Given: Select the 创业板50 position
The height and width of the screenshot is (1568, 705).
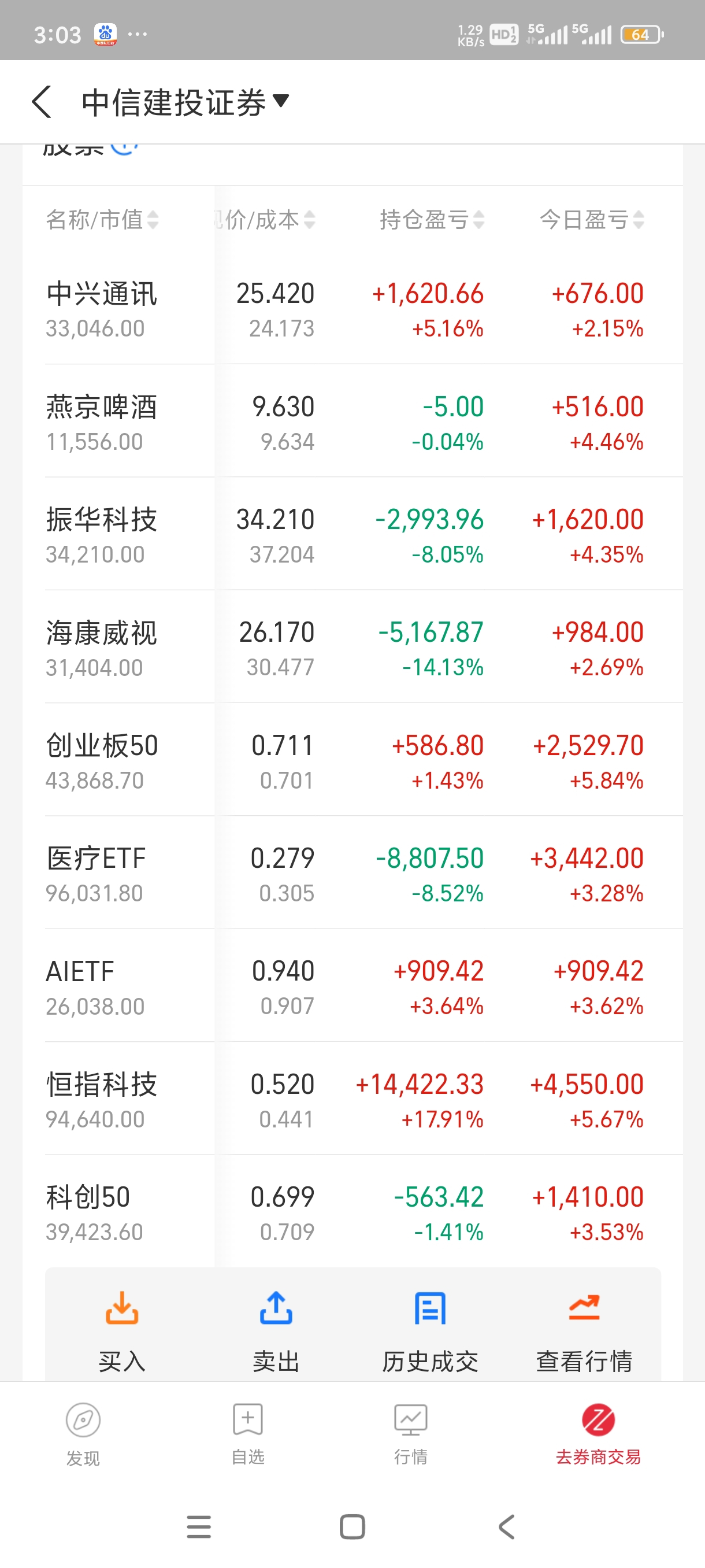Looking at the screenshot, I should pyautogui.click(x=352, y=760).
